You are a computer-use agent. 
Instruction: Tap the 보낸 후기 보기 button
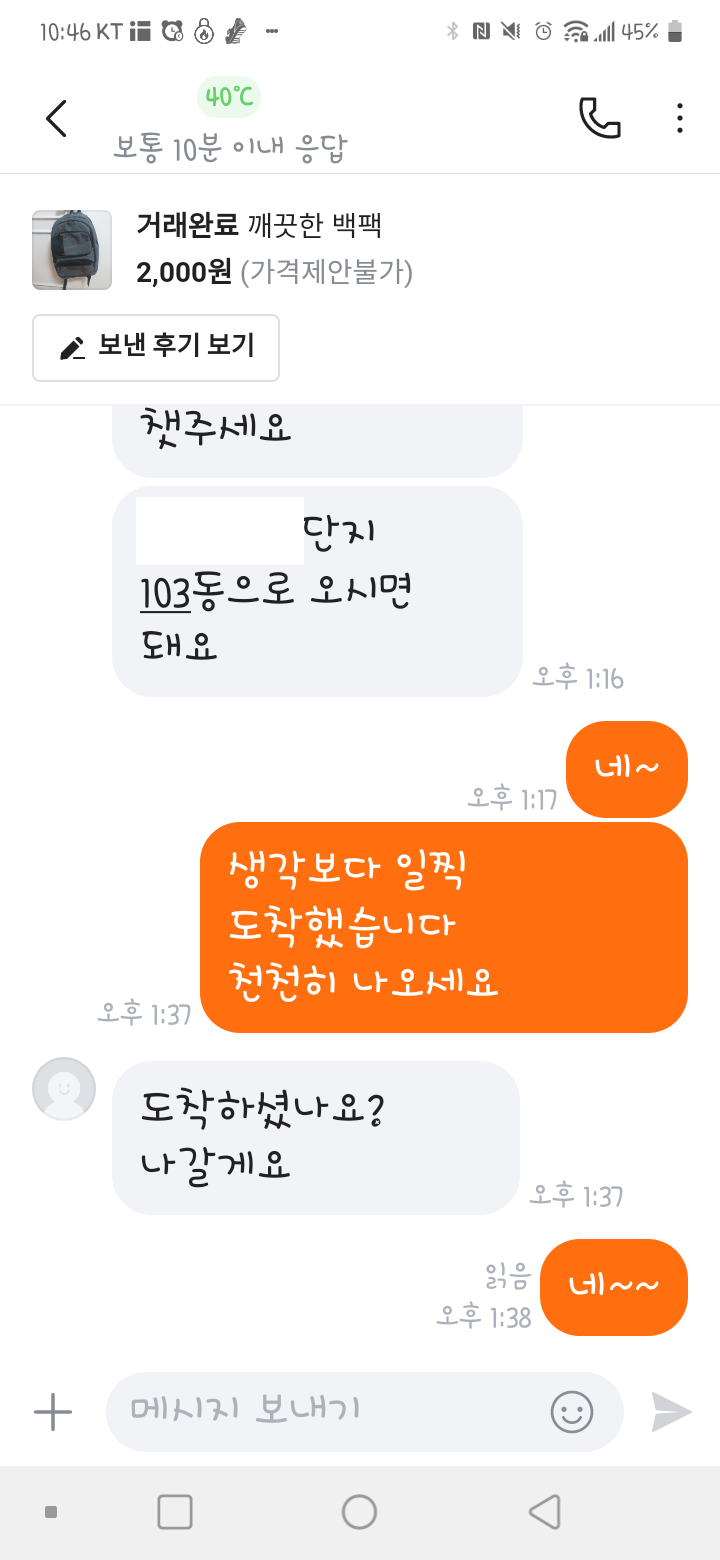pos(156,347)
